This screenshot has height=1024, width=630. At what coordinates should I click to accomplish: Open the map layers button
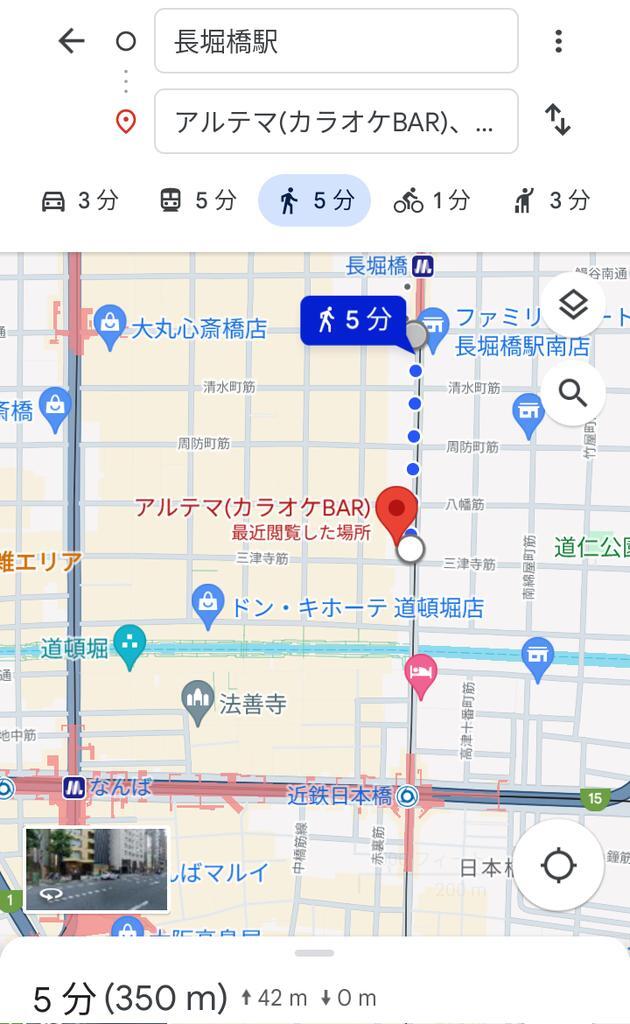(573, 305)
